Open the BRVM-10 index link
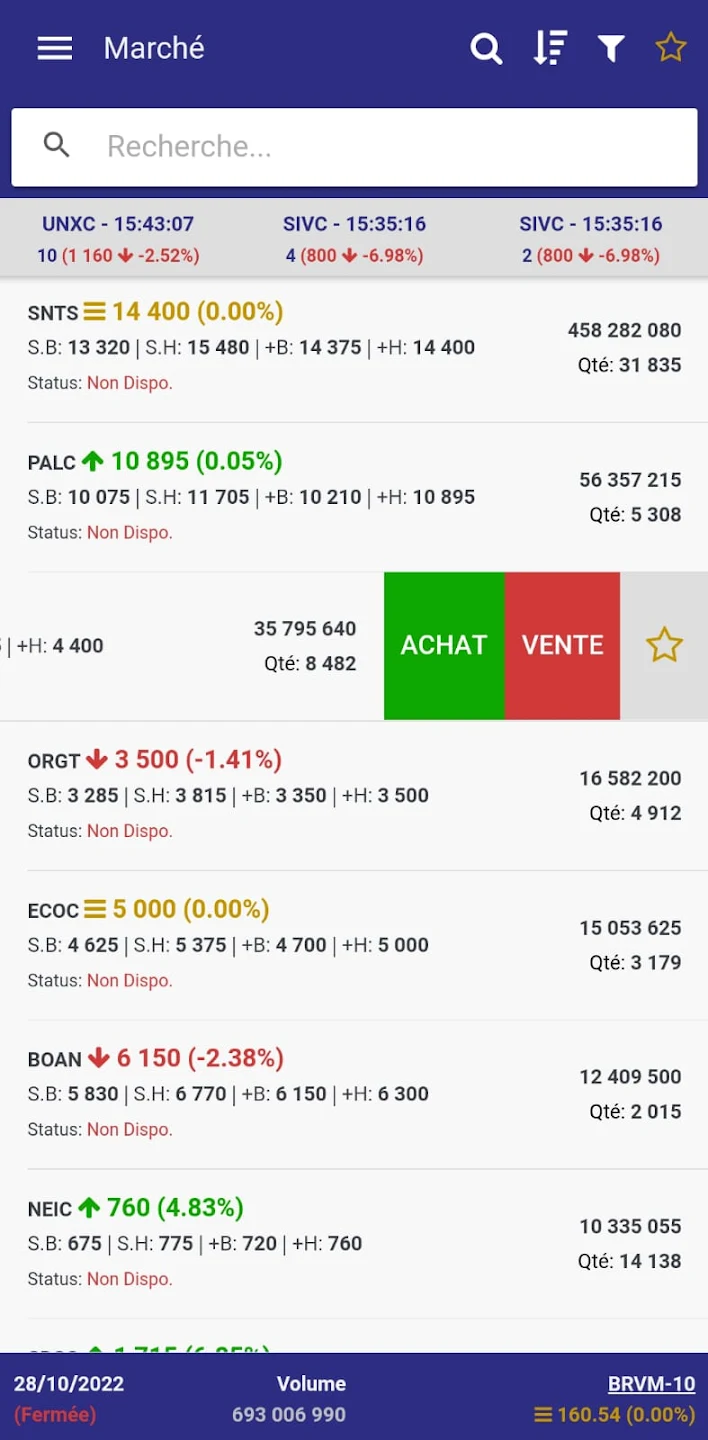708x1440 pixels. tap(651, 1384)
